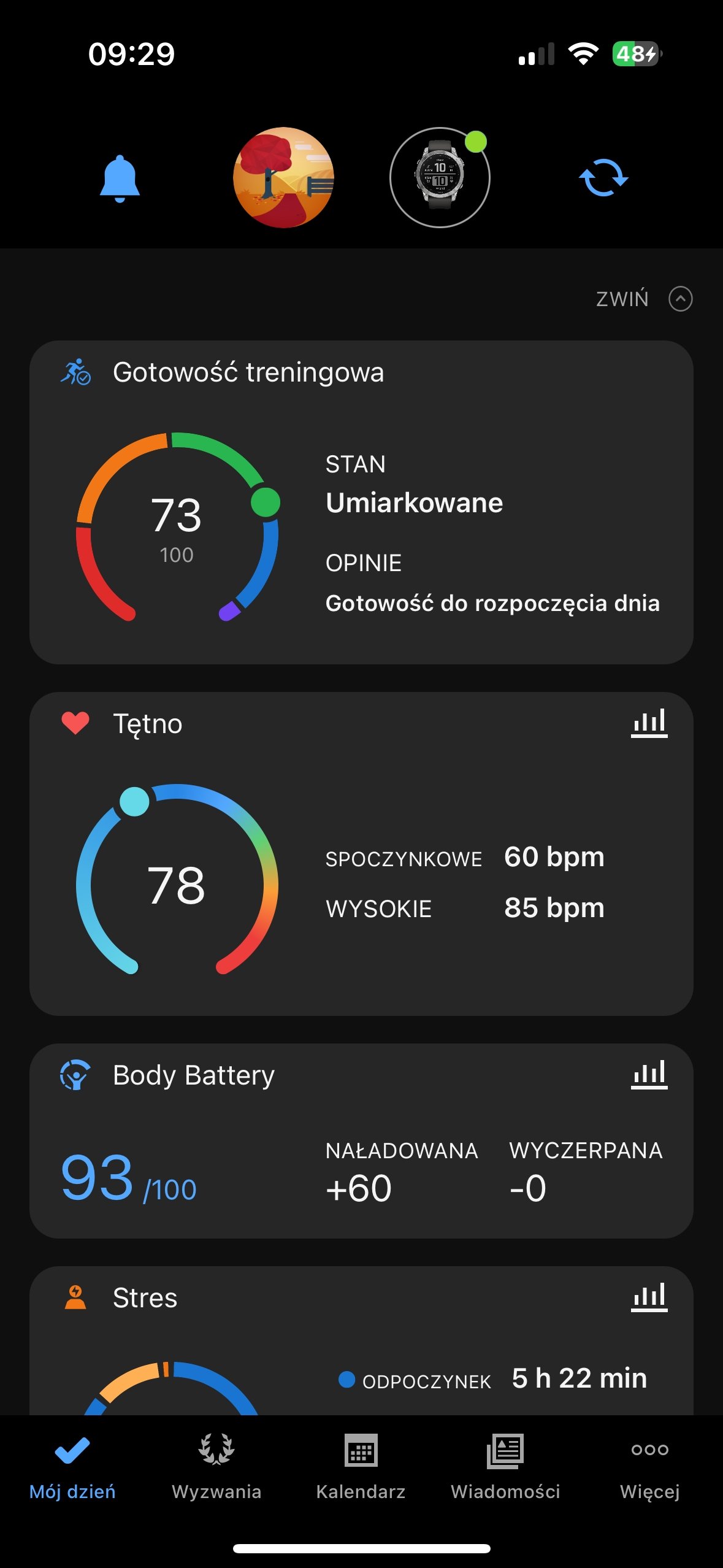Open the Stres card
This screenshot has height=1568, width=723.
click(361, 1341)
